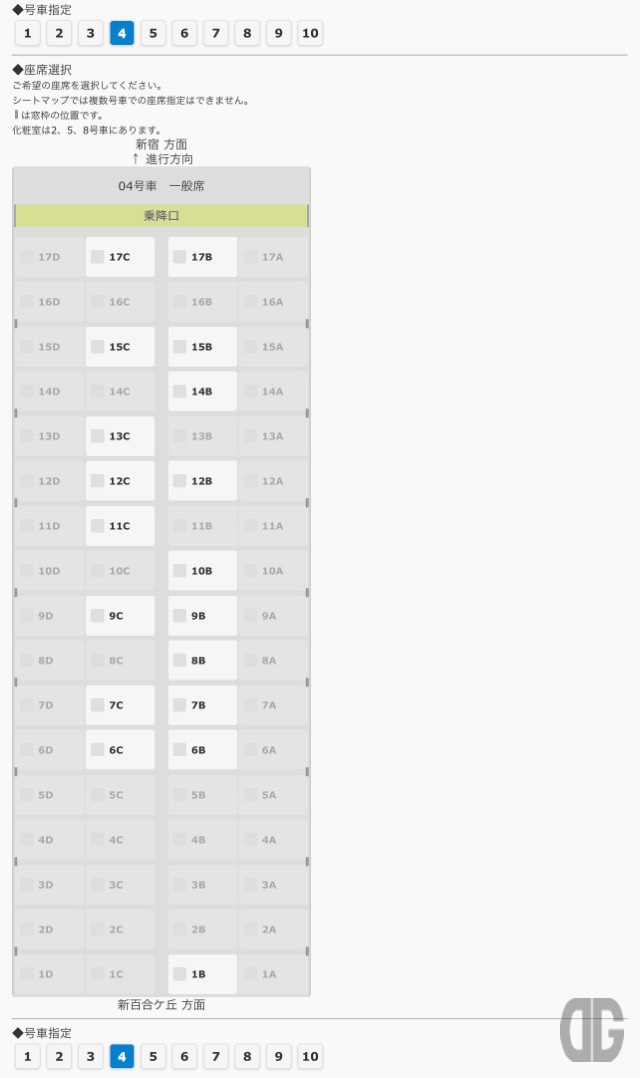Choose seat 8B
The height and width of the screenshot is (1078, 640).
point(203,660)
